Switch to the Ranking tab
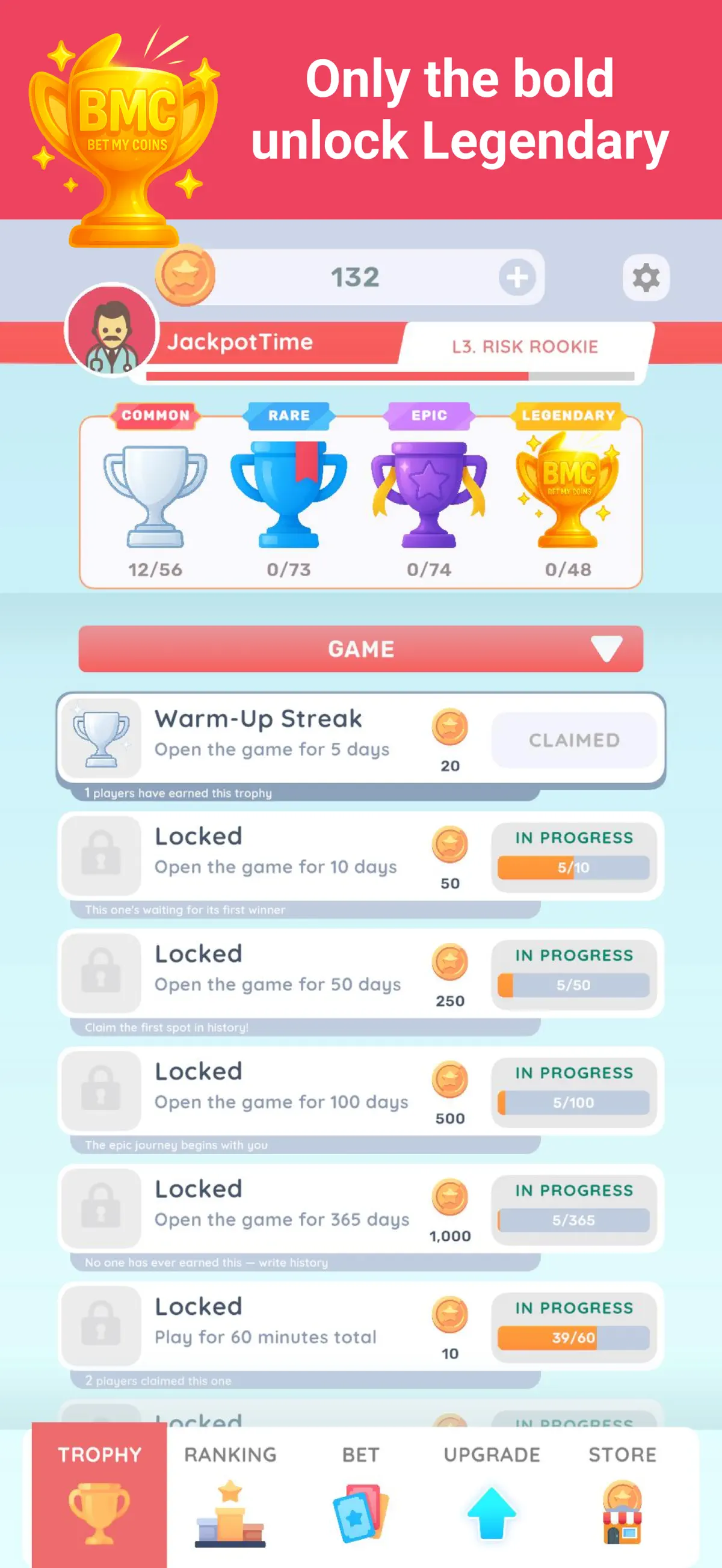This screenshot has width=722, height=1568. (230, 1495)
